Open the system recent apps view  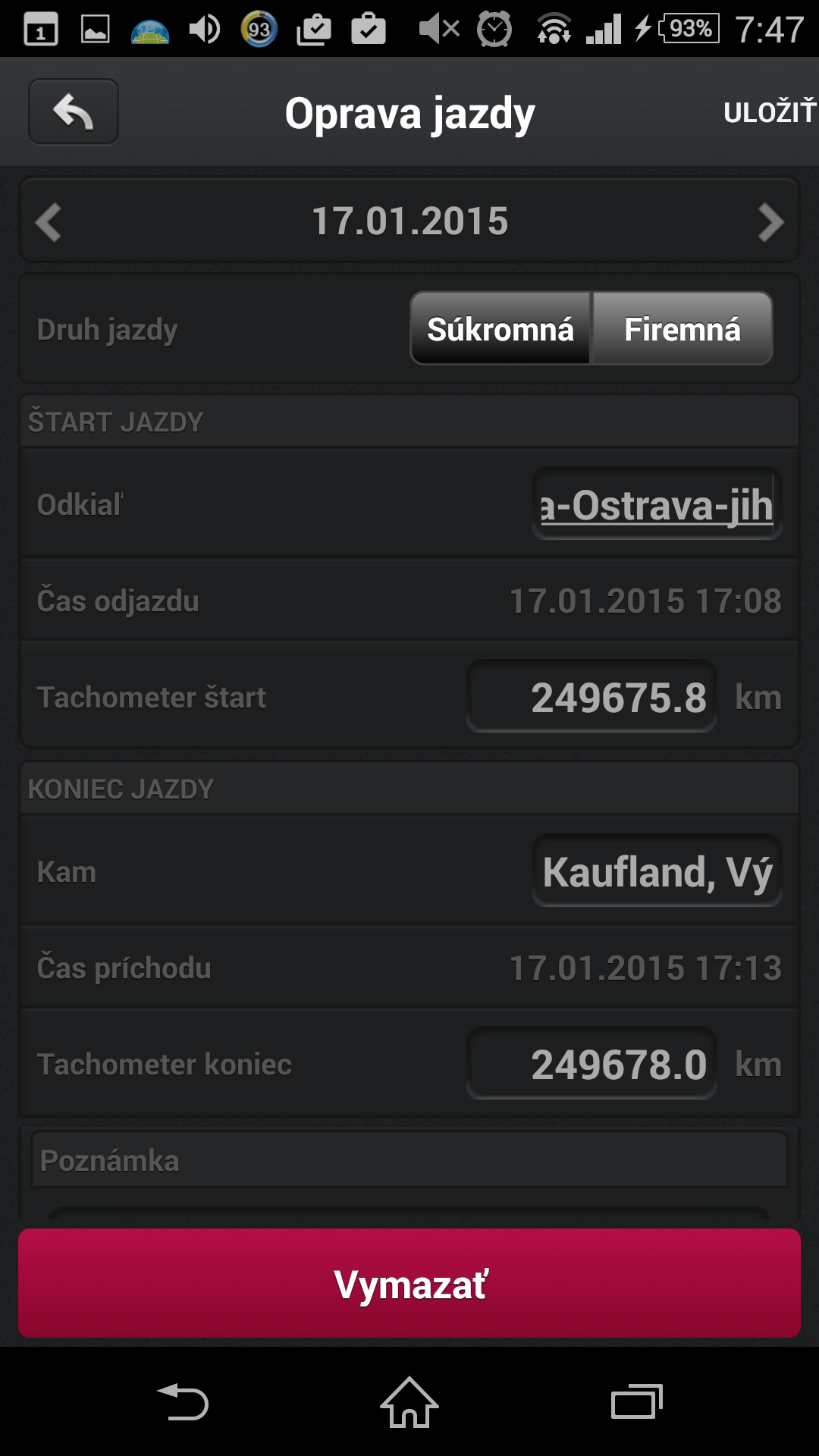click(637, 1402)
